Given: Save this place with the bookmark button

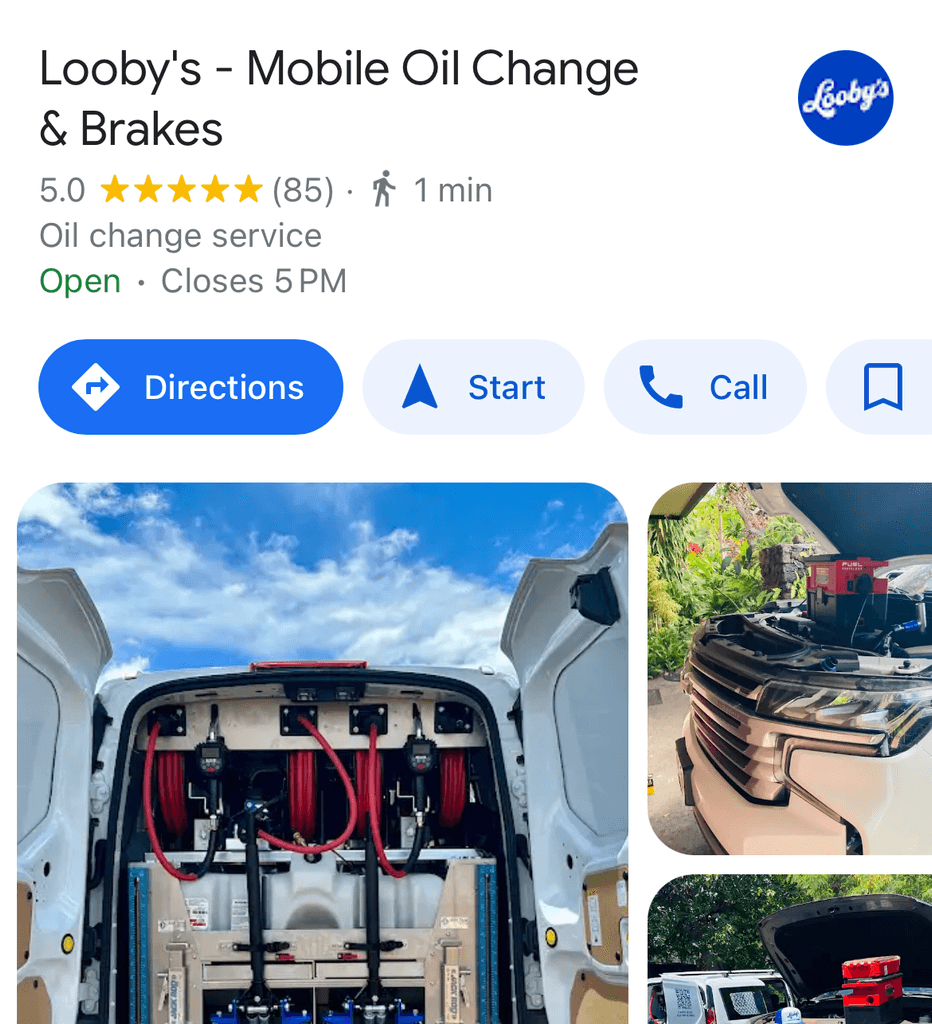Looking at the screenshot, I should pyautogui.click(x=882, y=387).
